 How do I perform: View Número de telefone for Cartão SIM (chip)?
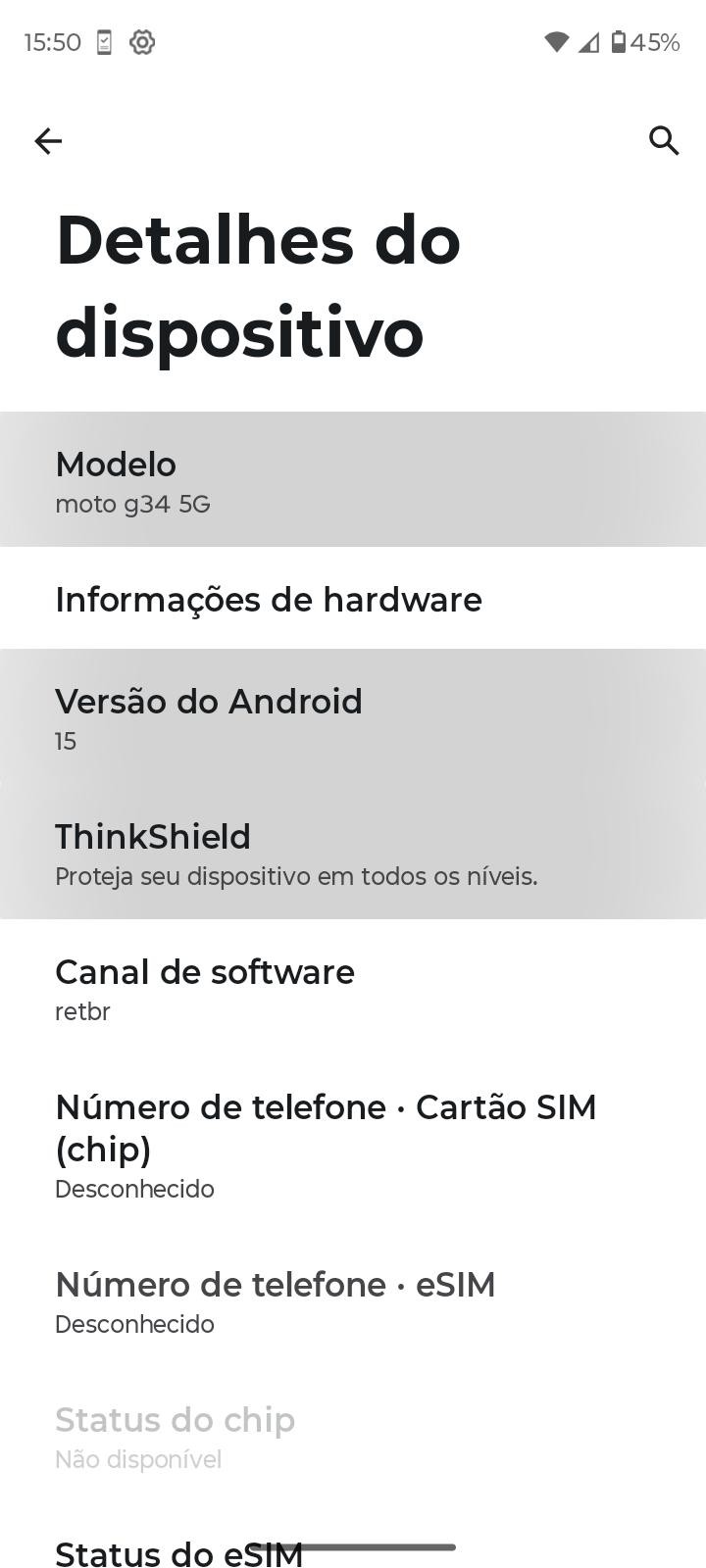point(353,1145)
